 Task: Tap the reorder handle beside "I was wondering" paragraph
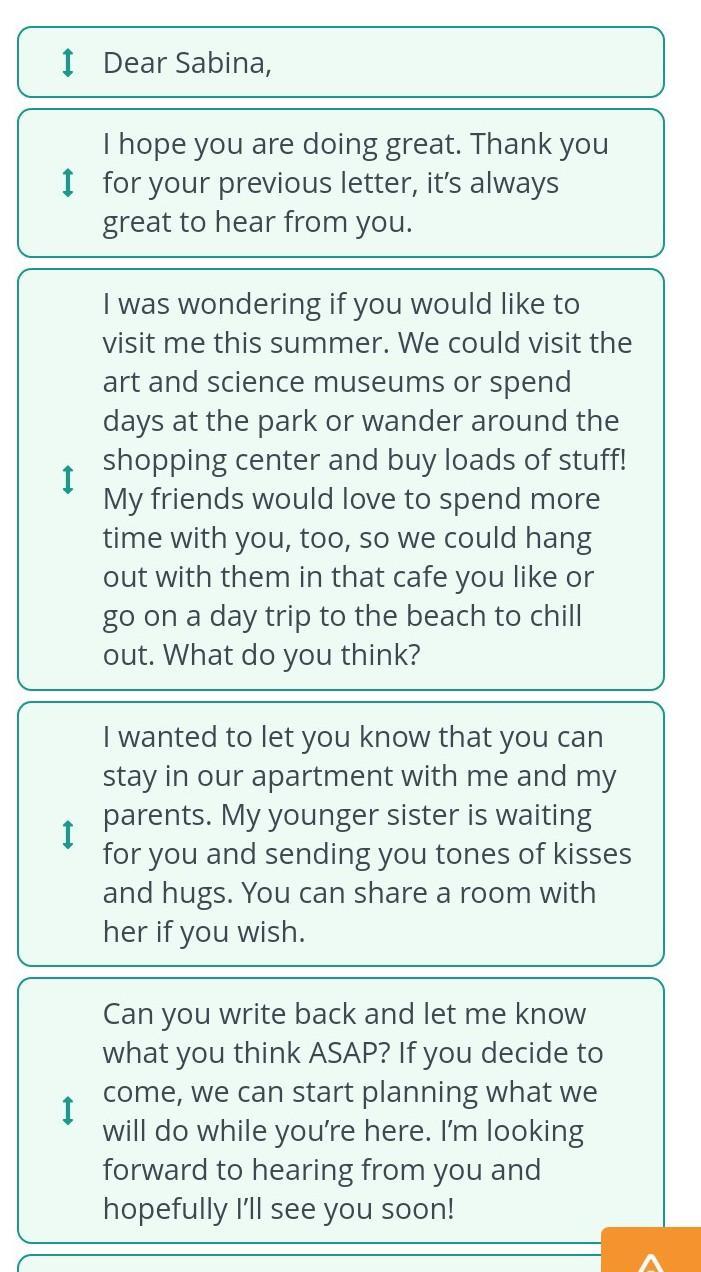[68, 480]
